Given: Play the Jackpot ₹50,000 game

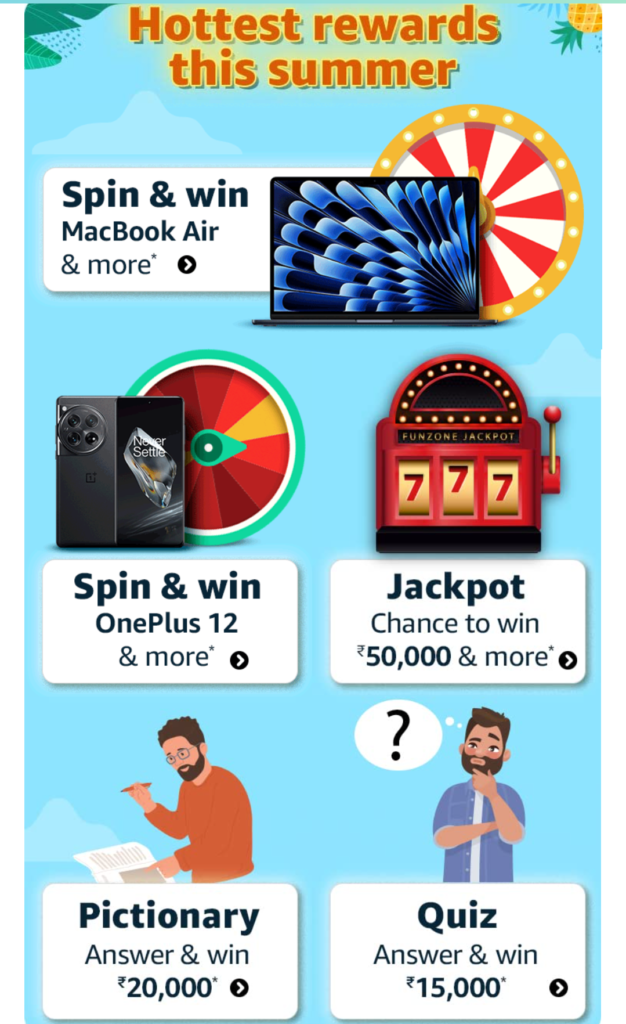Looking at the screenshot, I should 458,621.
